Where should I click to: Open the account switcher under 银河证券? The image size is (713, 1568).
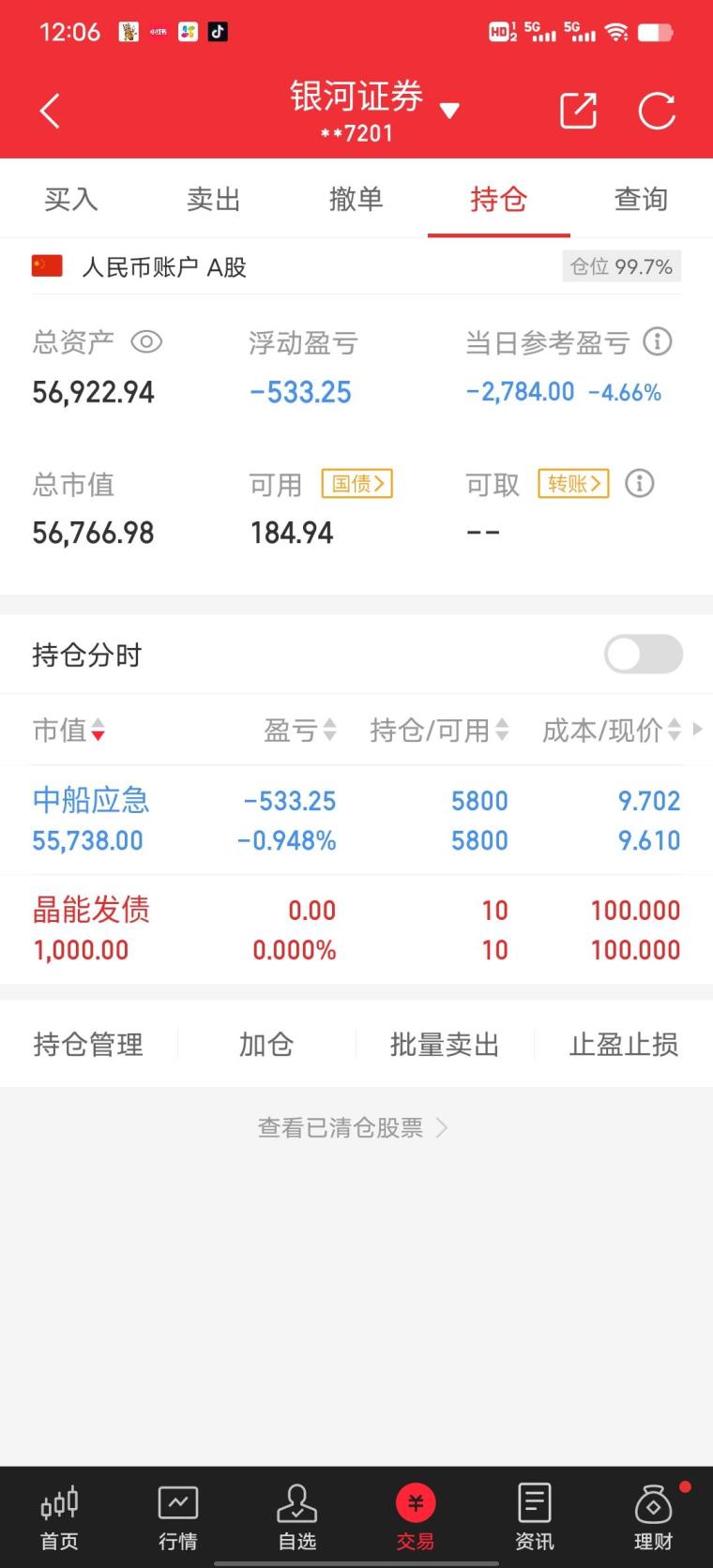[450, 110]
